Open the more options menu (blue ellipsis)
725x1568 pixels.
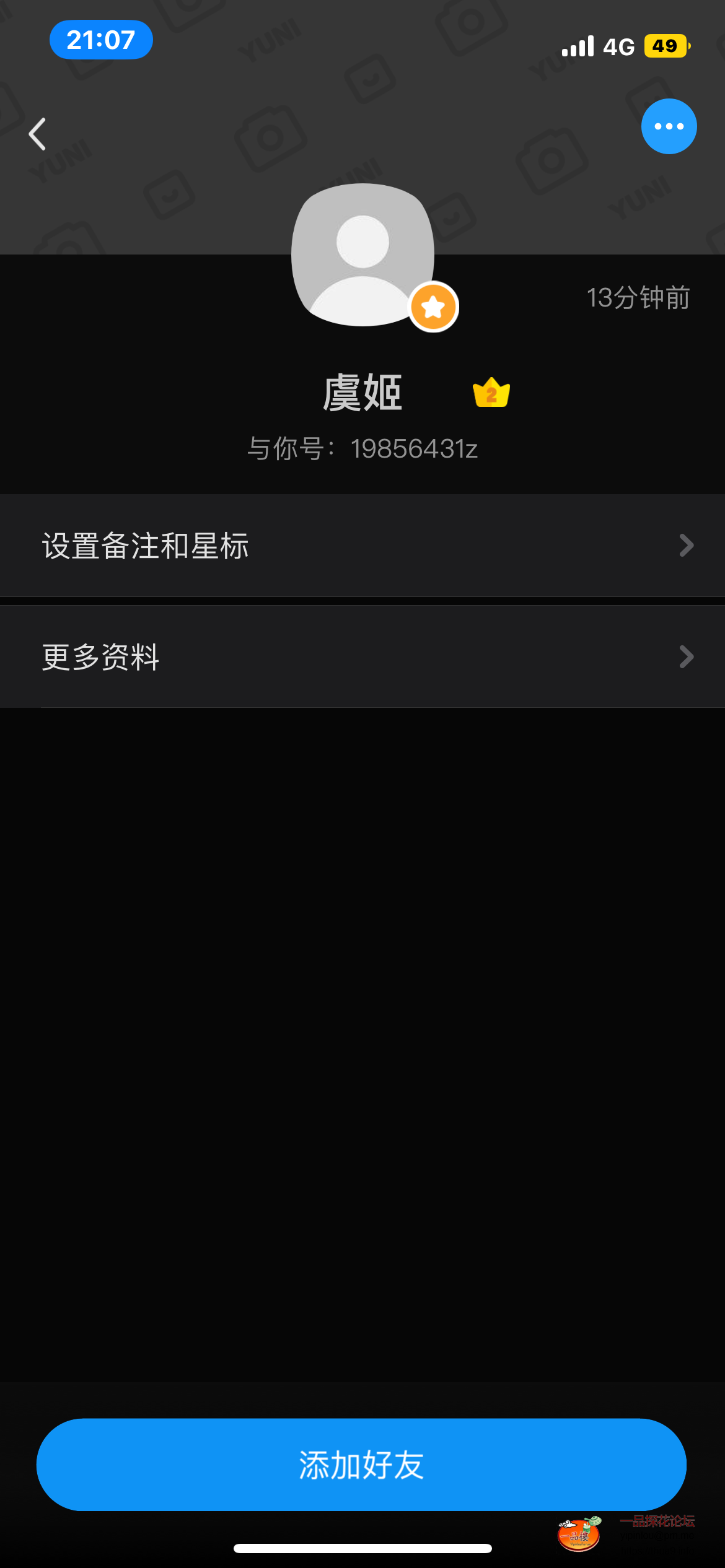pos(669,126)
